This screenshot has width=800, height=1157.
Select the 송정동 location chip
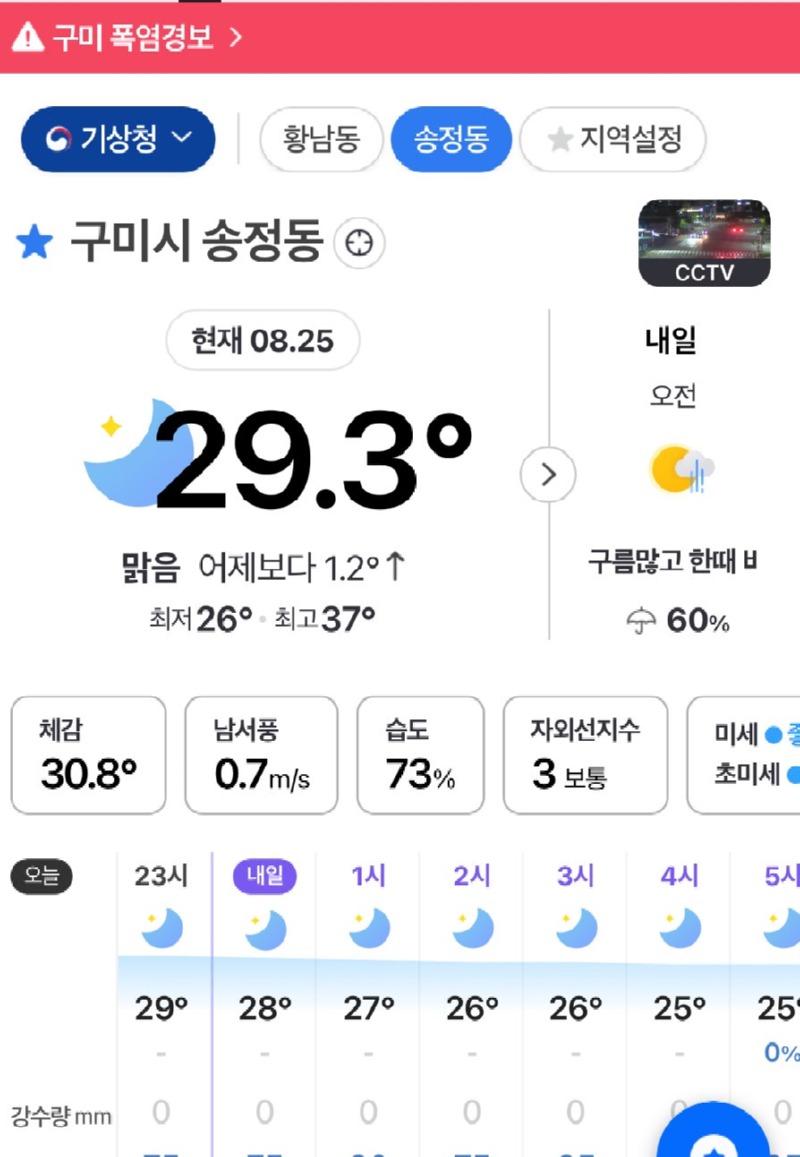[451, 139]
